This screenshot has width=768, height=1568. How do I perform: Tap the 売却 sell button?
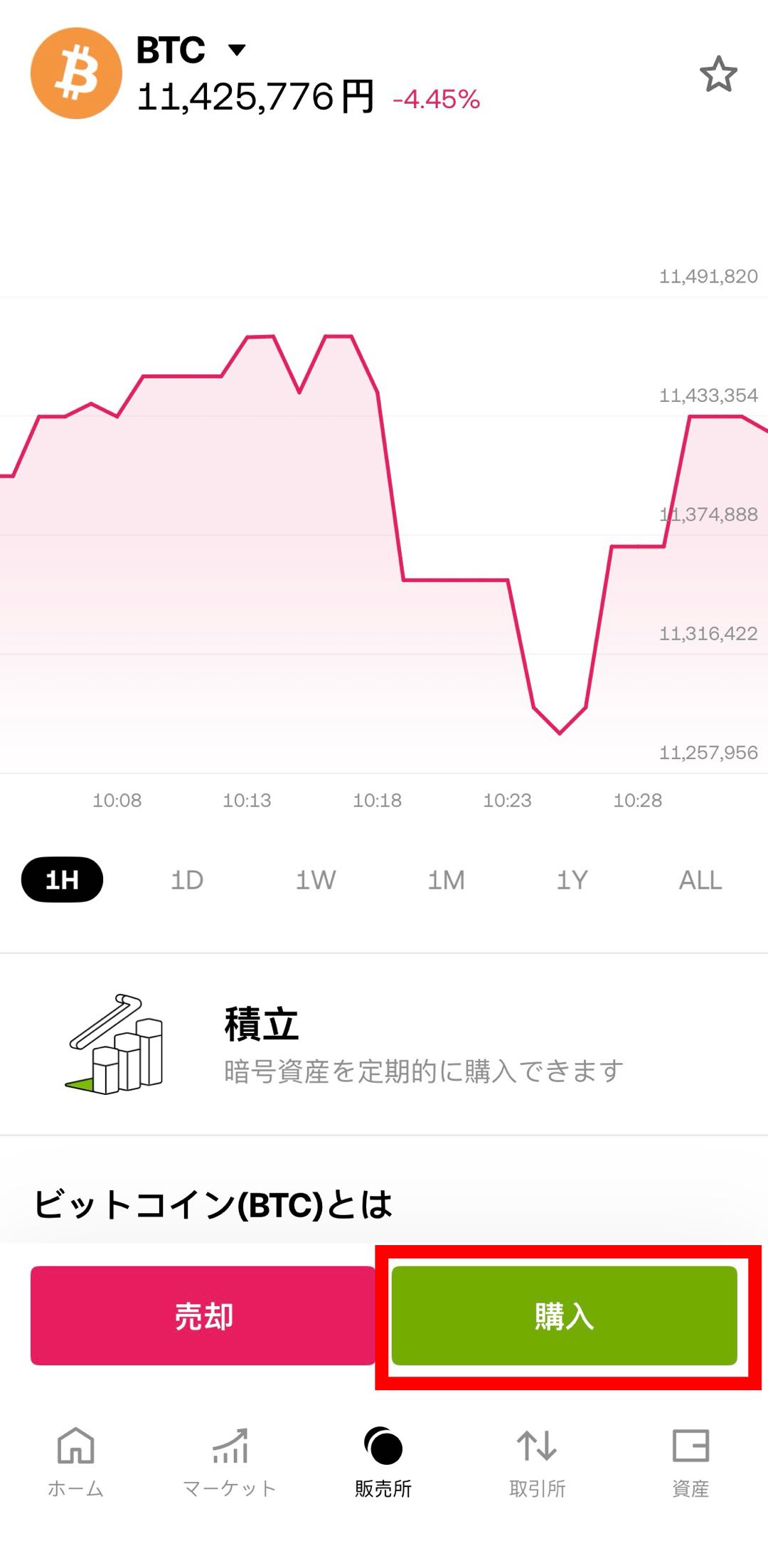click(203, 1315)
